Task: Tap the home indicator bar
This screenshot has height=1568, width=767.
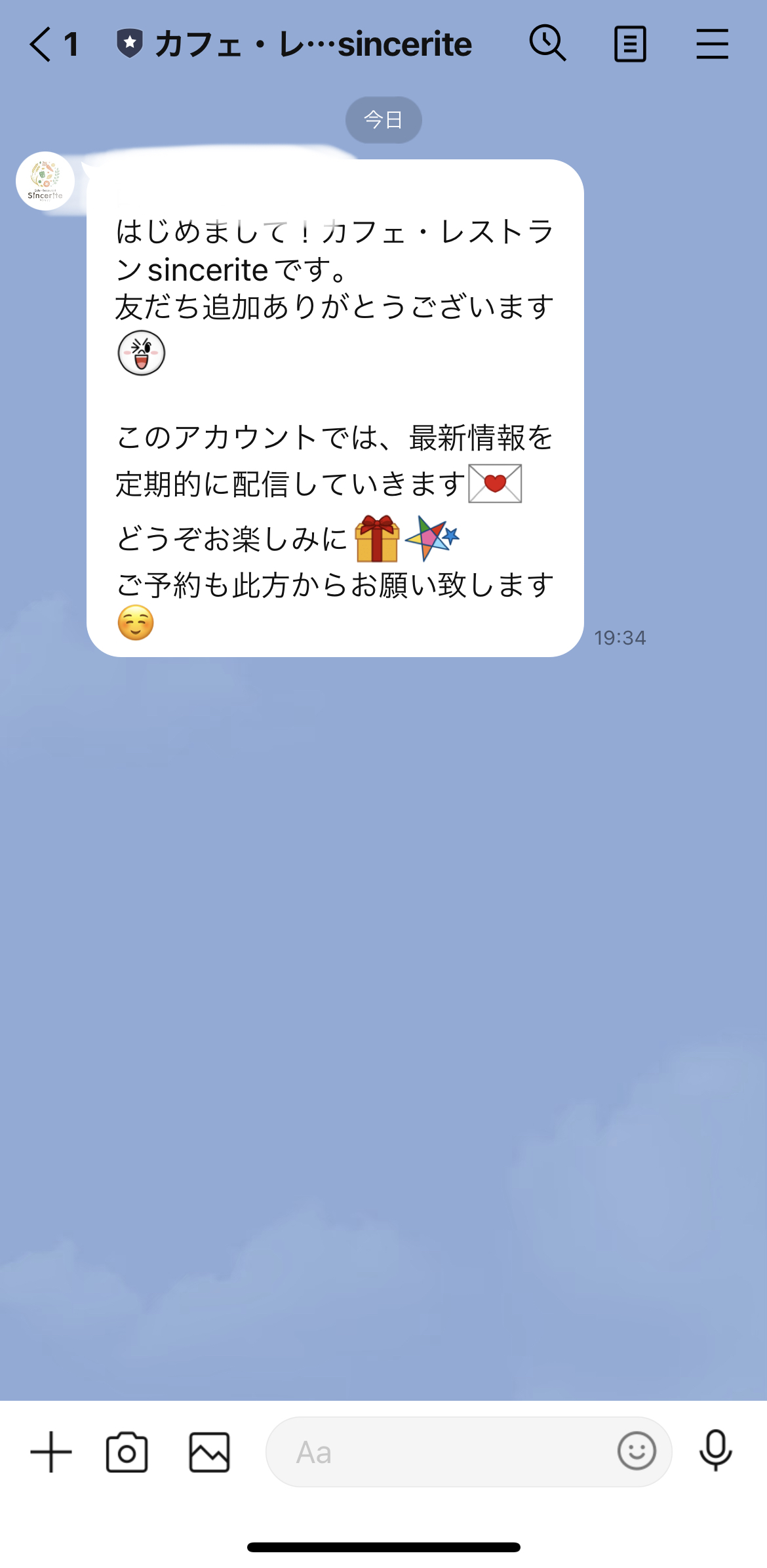Action: tap(383, 1548)
